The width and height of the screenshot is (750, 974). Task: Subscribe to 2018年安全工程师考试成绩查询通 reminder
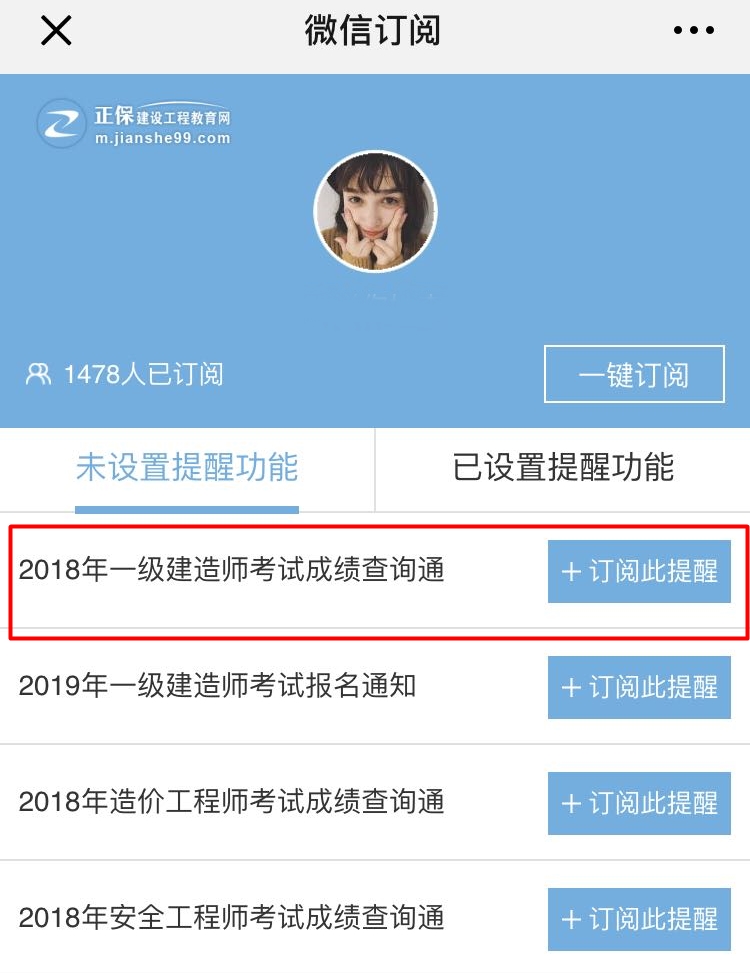click(x=639, y=920)
